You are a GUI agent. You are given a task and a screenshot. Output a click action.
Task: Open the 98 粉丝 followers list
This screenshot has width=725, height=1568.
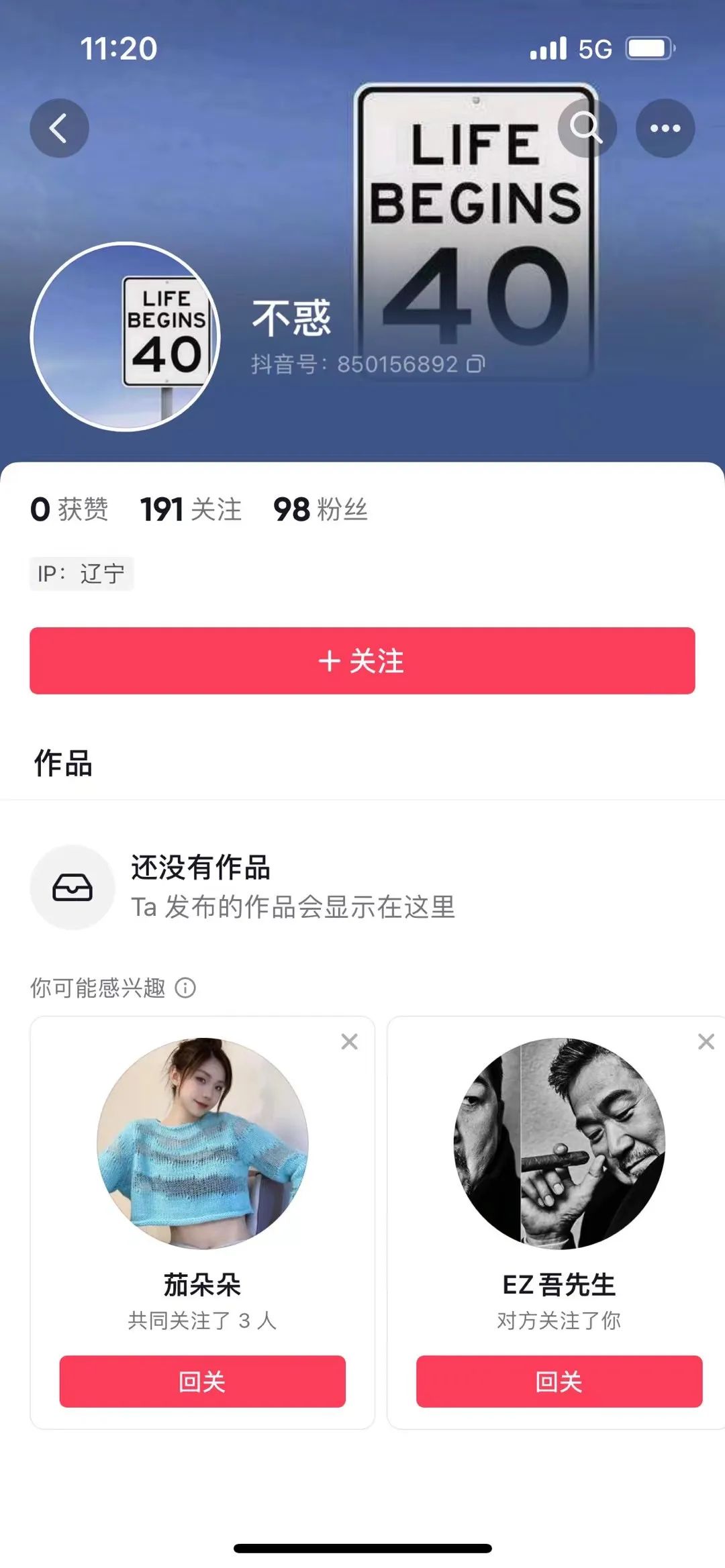pos(320,509)
